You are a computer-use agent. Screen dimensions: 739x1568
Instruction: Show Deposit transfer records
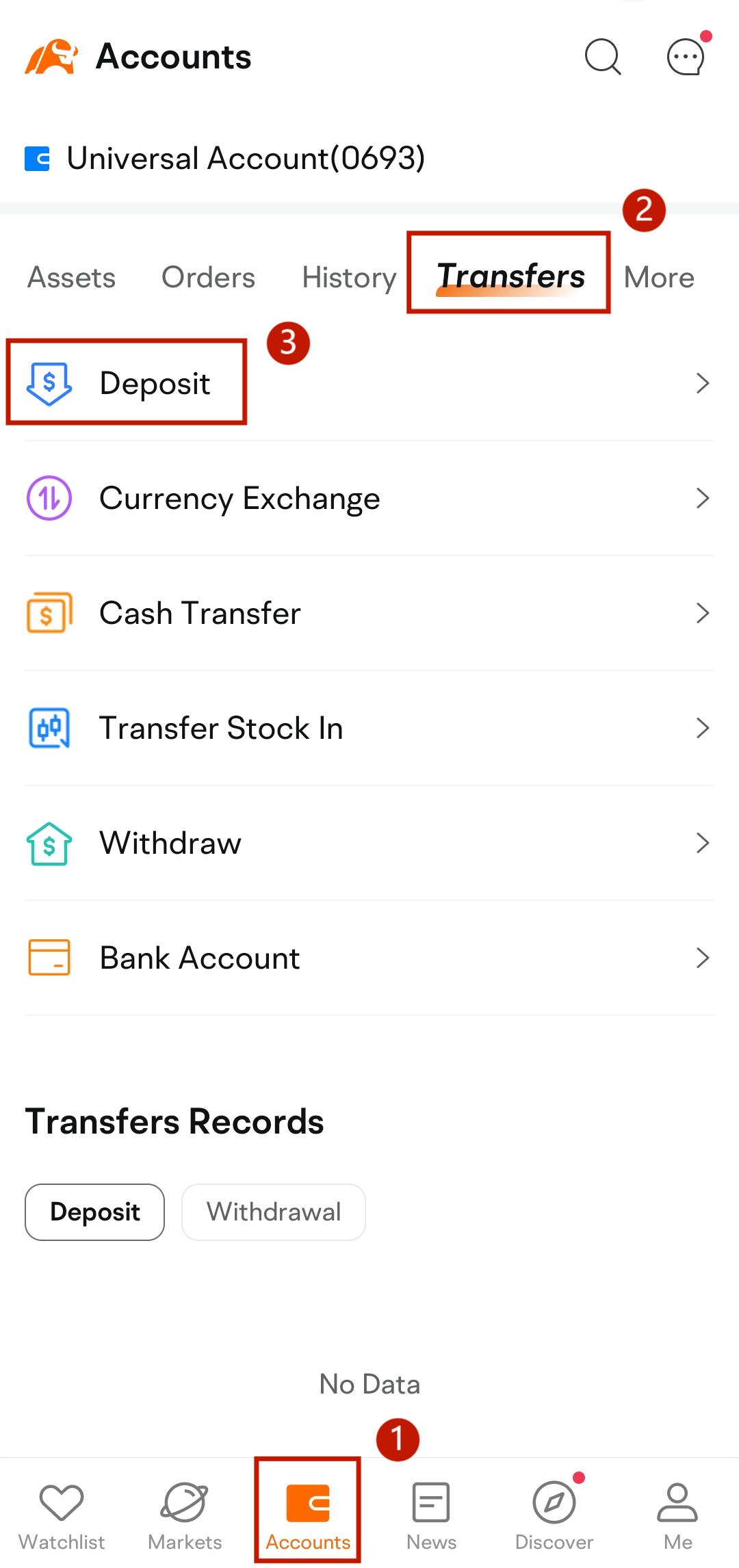pos(94,1212)
